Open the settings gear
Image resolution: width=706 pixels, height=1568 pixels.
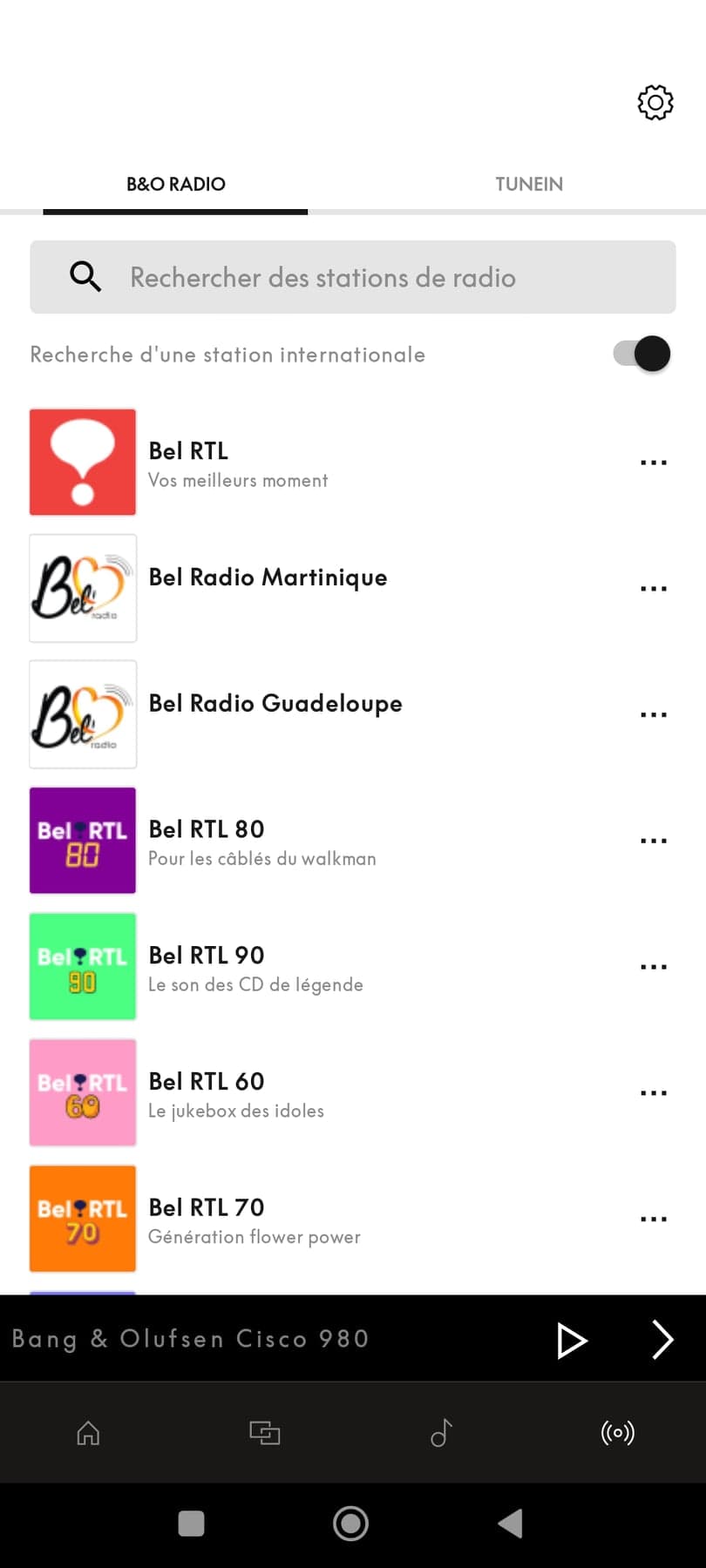(655, 103)
